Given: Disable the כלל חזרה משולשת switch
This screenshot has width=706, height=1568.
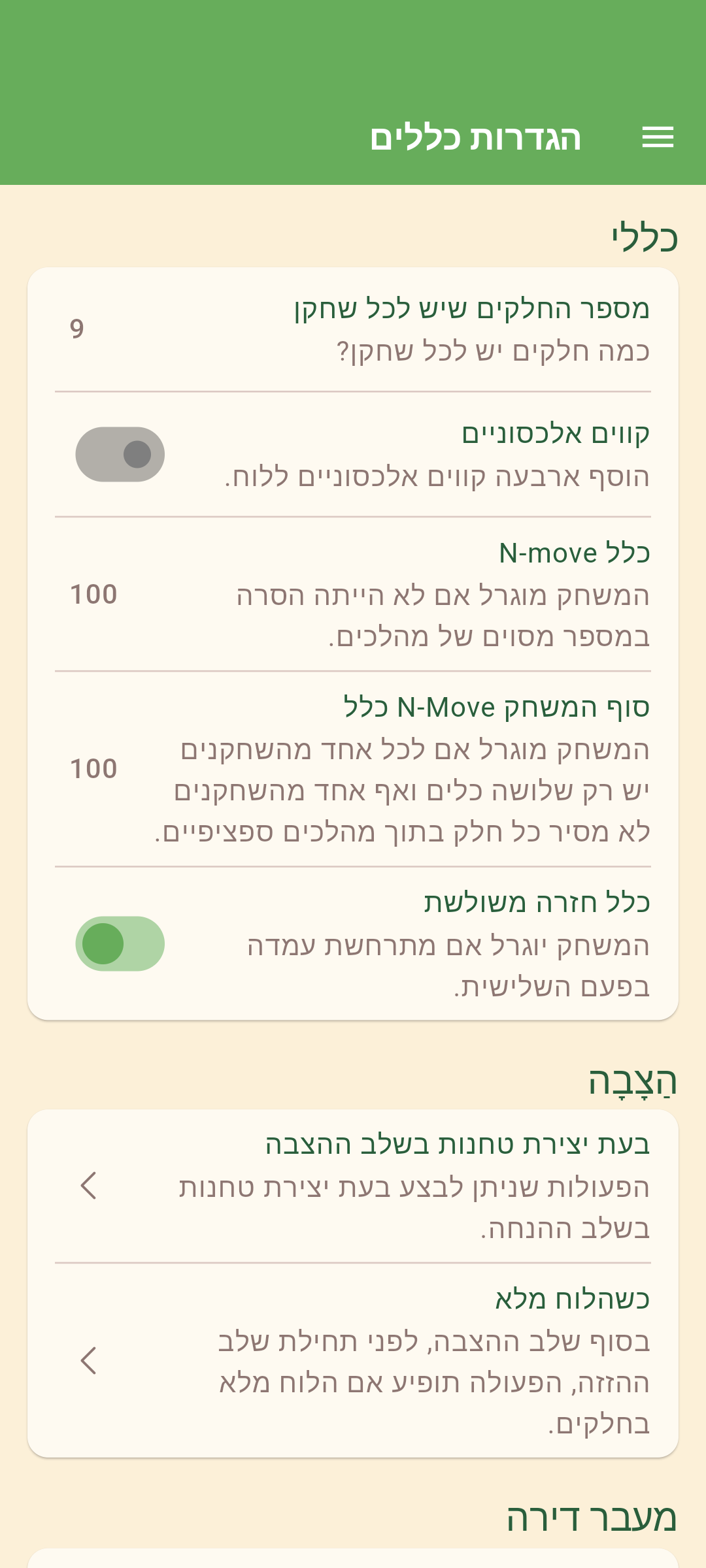Looking at the screenshot, I should (x=120, y=944).
